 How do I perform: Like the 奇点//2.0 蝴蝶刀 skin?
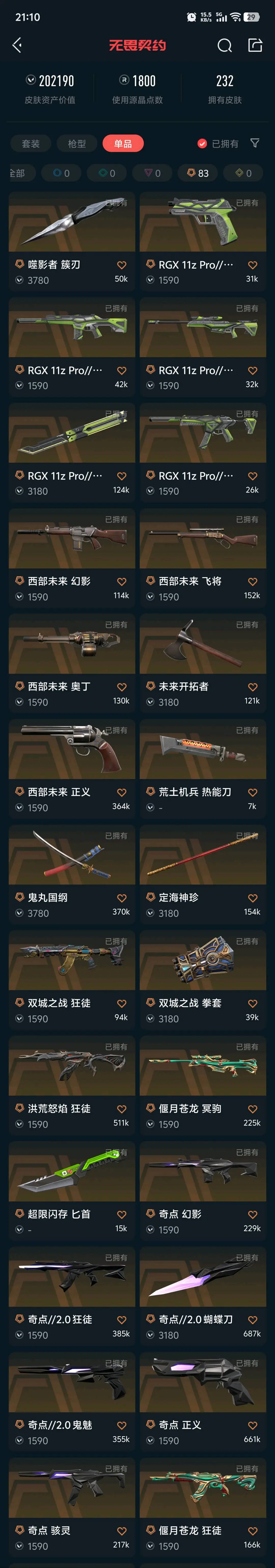point(252,1320)
